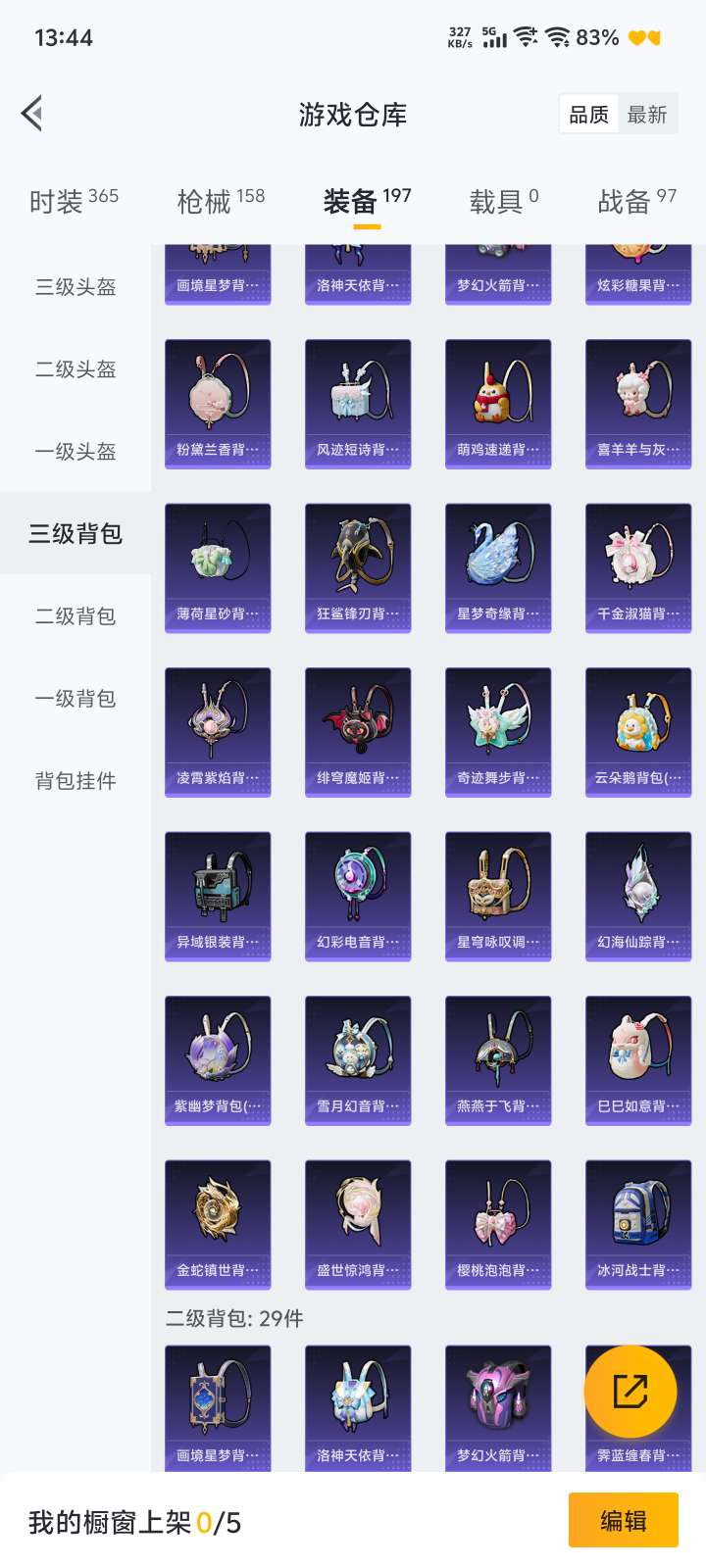
Task: Open the 粉黛兰香 backpack item
Action: pos(218,404)
